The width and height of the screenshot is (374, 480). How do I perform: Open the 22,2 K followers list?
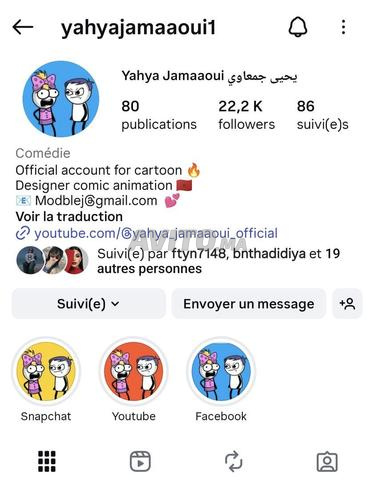click(x=246, y=115)
